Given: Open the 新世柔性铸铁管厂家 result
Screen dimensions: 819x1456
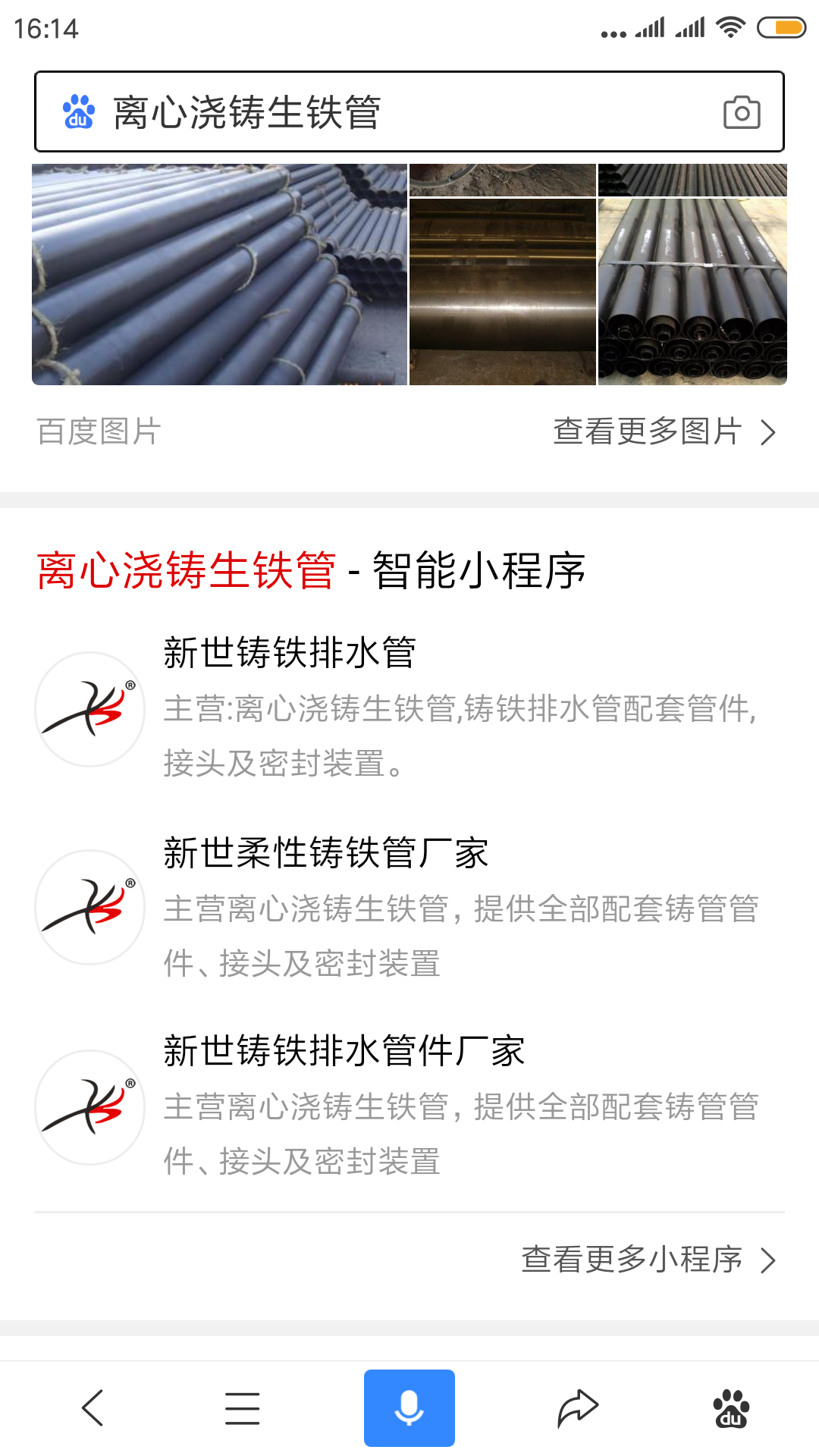Looking at the screenshot, I should pos(326,853).
